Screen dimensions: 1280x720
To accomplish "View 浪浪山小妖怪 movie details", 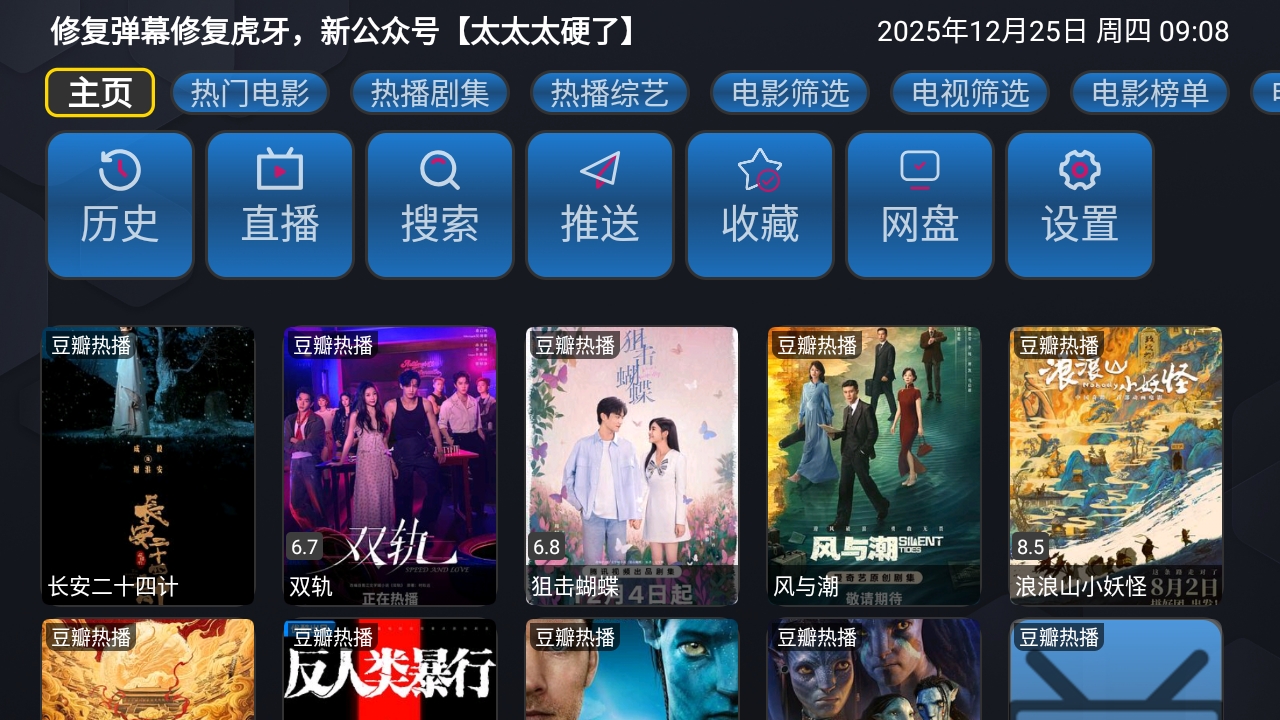I will pyautogui.click(x=1116, y=466).
